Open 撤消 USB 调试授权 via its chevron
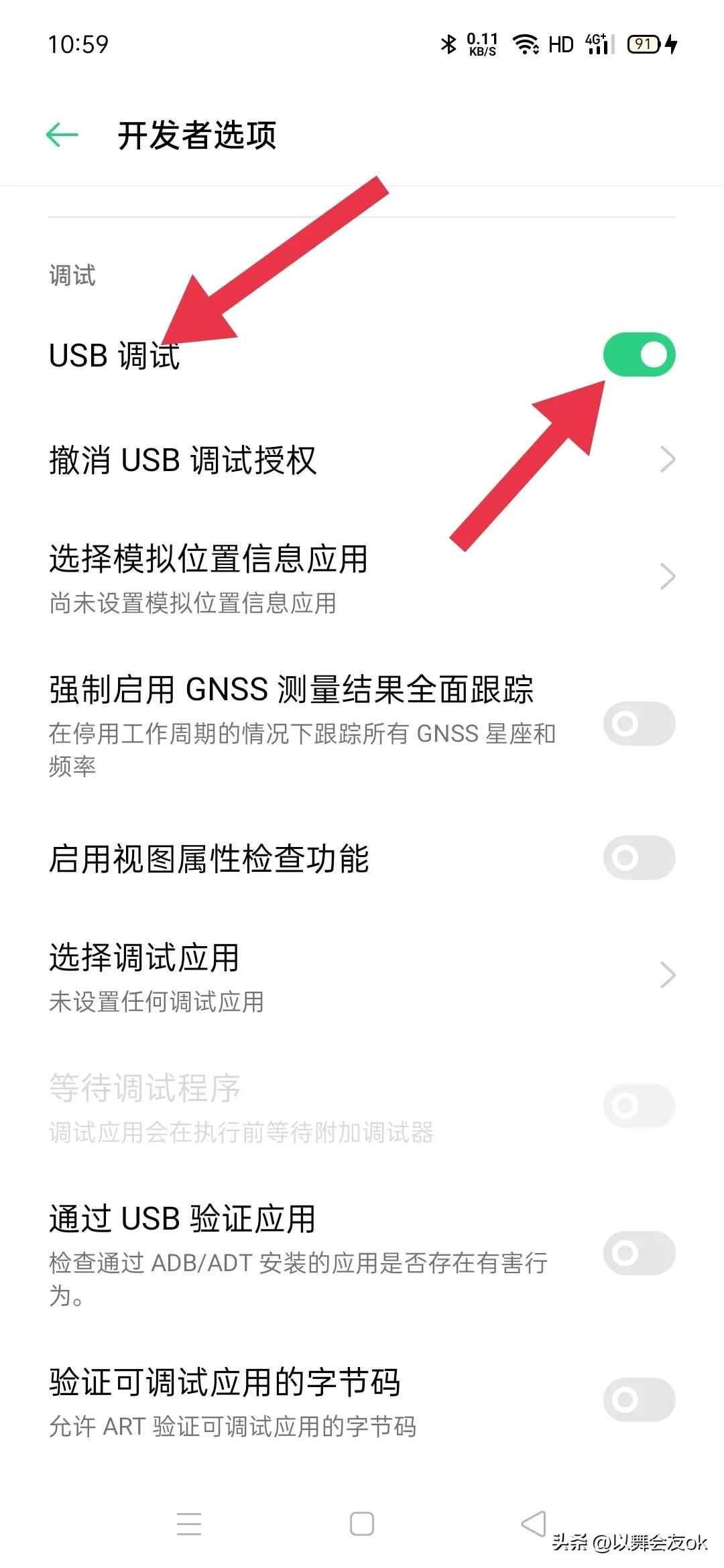Image resolution: width=724 pixels, height=1568 pixels. click(666, 459)
